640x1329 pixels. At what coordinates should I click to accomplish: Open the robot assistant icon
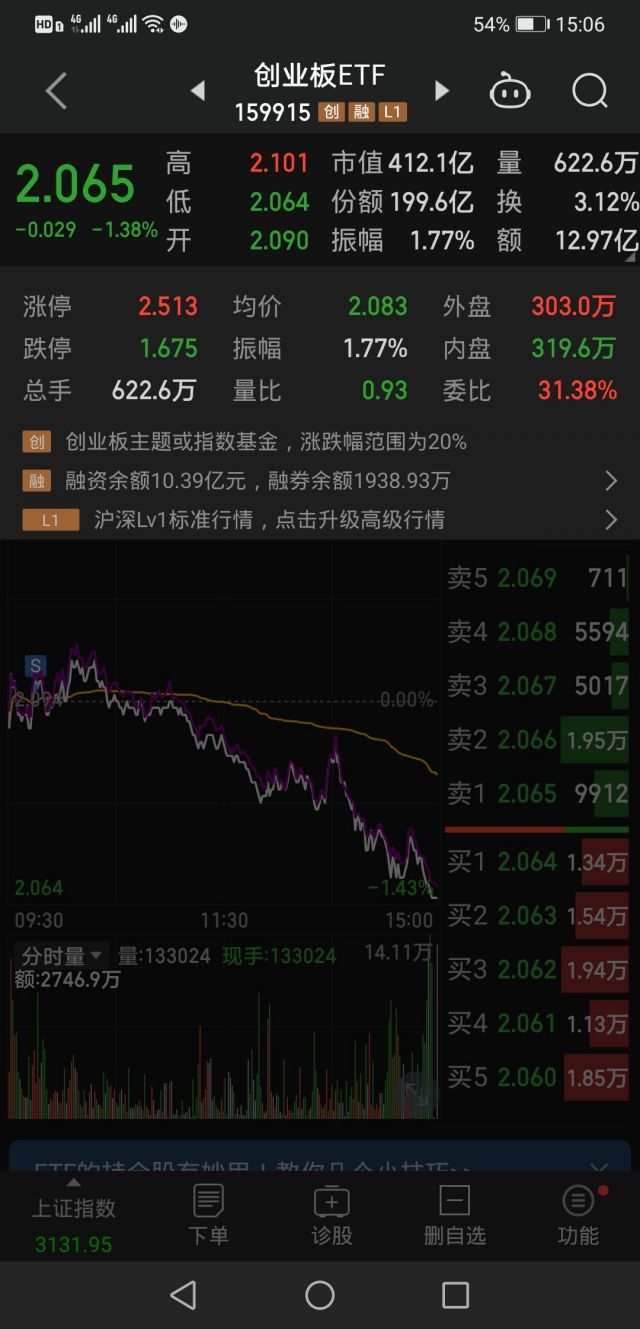click(x=509, y=91)
